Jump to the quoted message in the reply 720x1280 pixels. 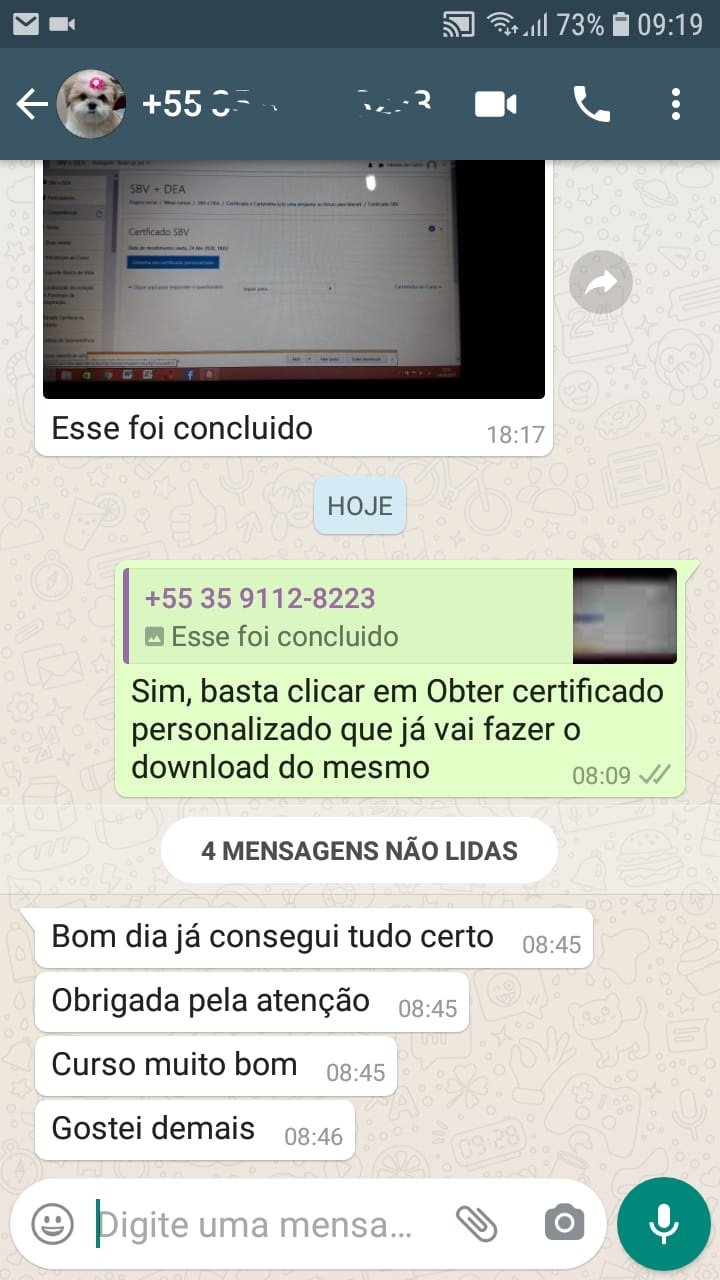400,616
